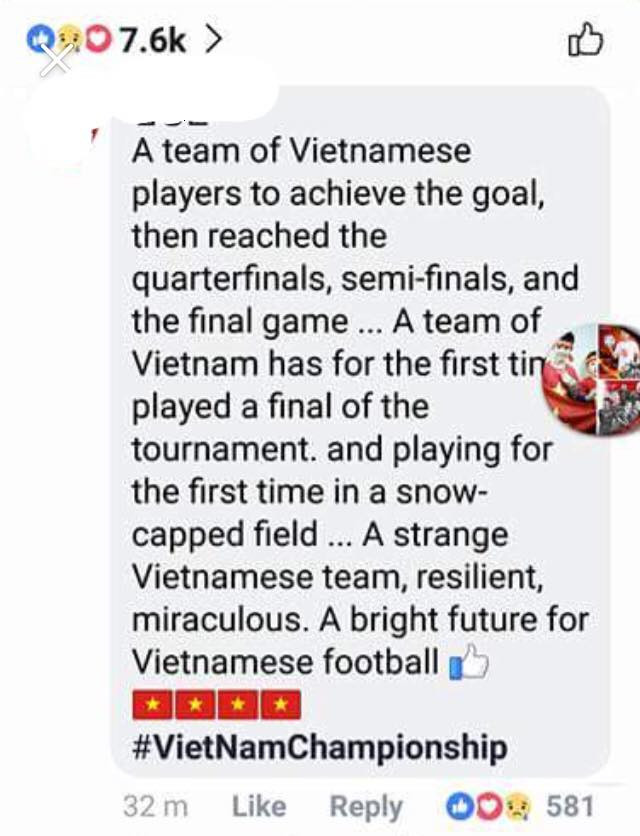Like this comment

259,805
